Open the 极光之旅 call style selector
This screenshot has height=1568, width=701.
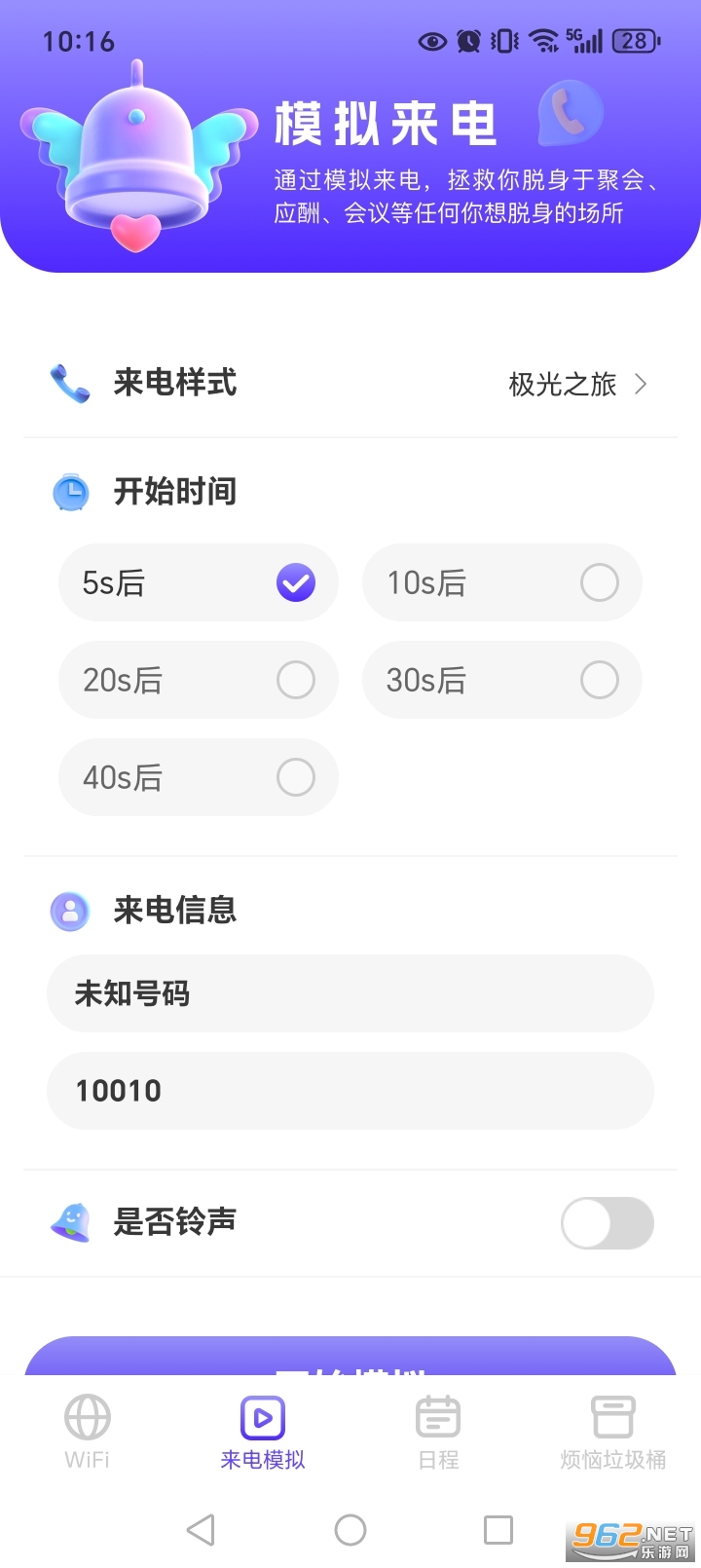click(561, 384)
